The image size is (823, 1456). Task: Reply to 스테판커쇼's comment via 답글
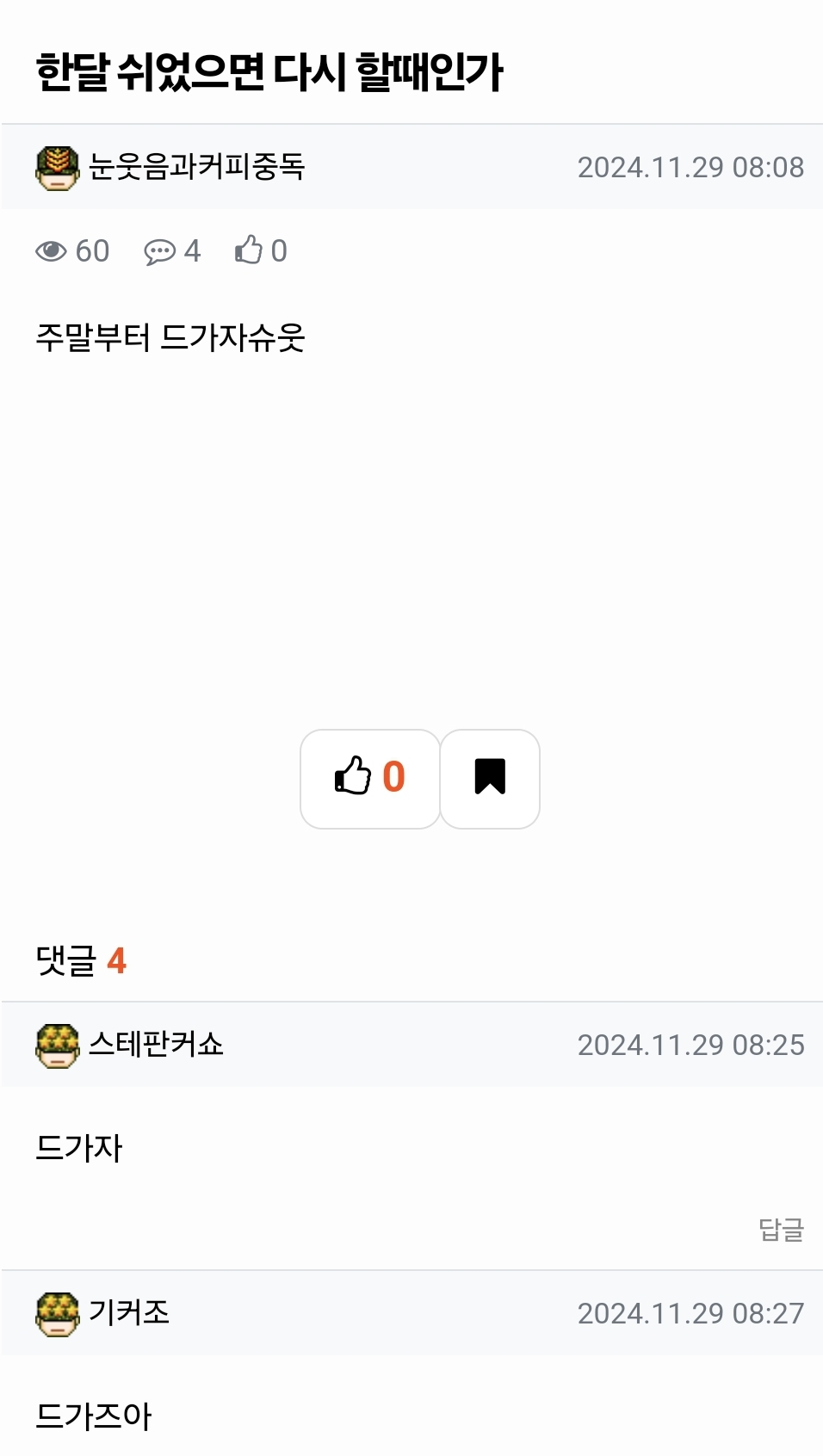(780, 1229)
